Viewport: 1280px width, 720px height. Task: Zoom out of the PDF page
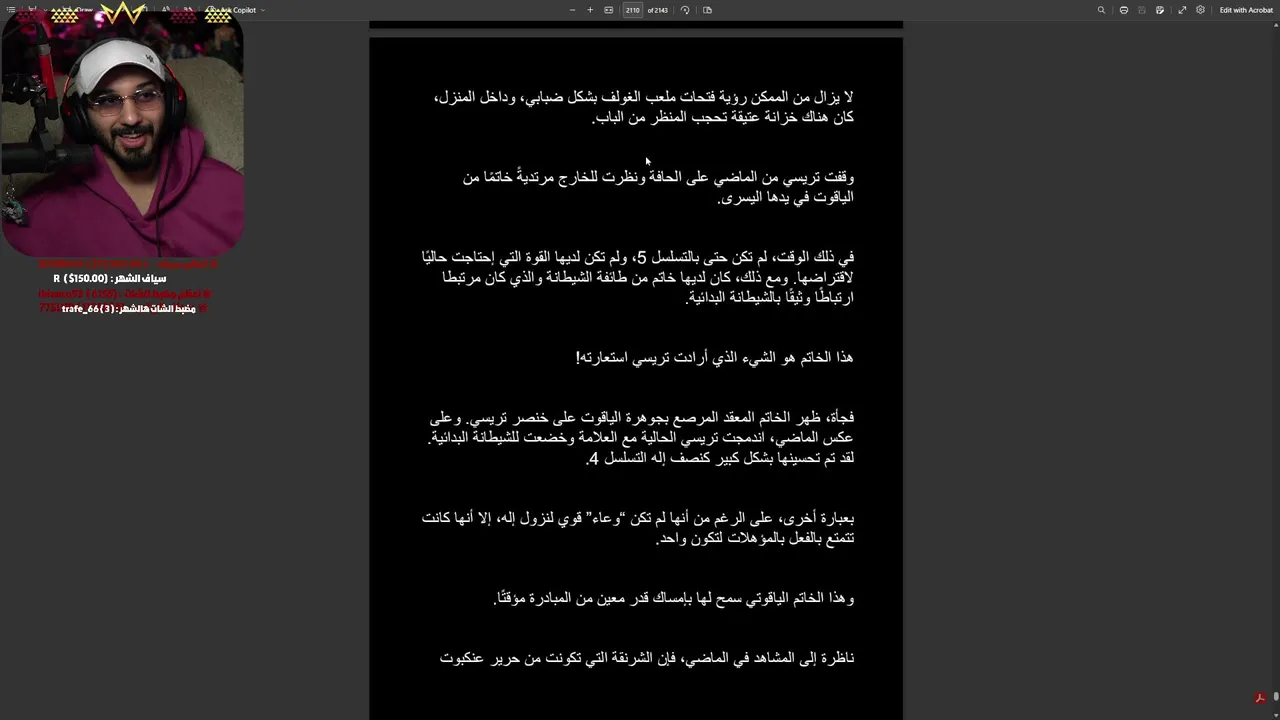[x=572, y=10]
